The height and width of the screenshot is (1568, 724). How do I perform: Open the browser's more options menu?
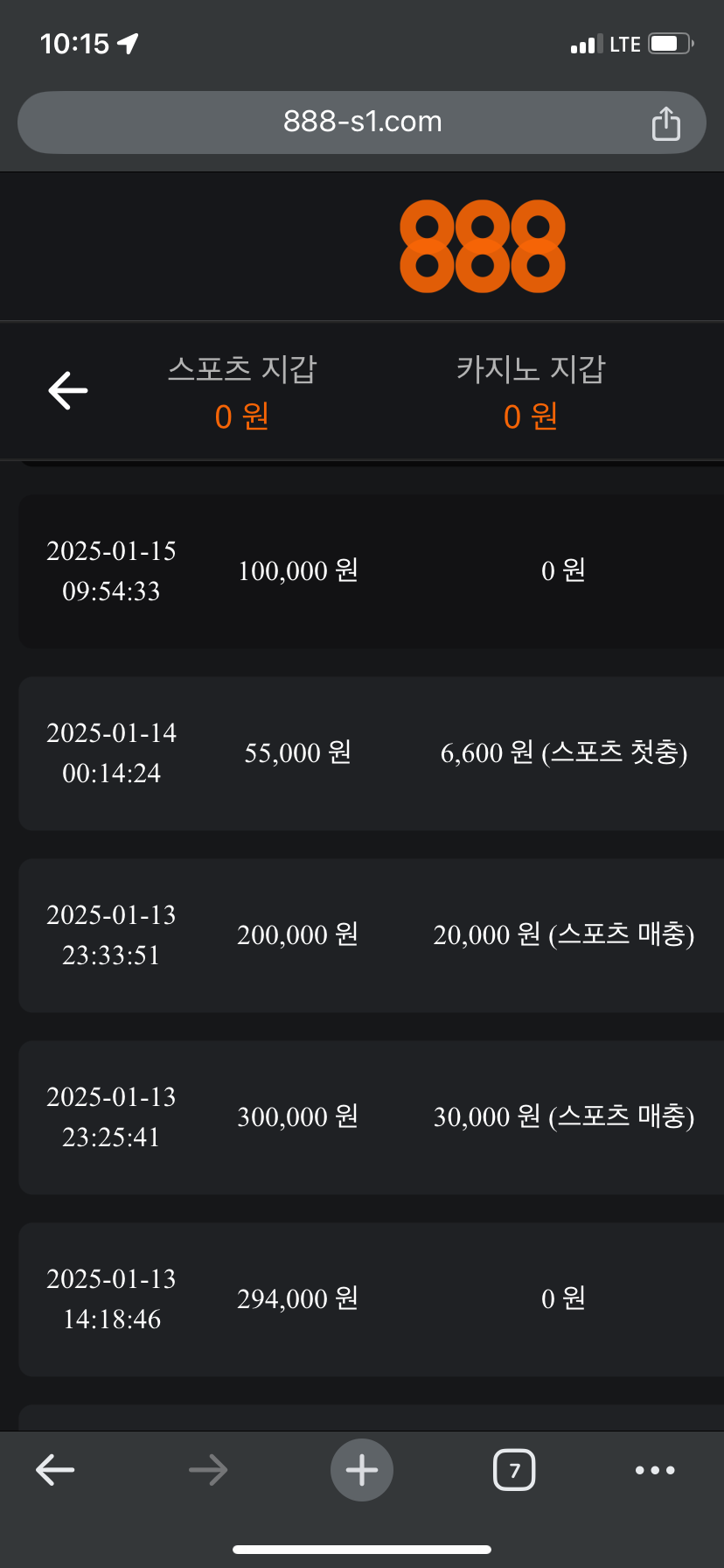pyautogui.click(x=655, y=1470)
